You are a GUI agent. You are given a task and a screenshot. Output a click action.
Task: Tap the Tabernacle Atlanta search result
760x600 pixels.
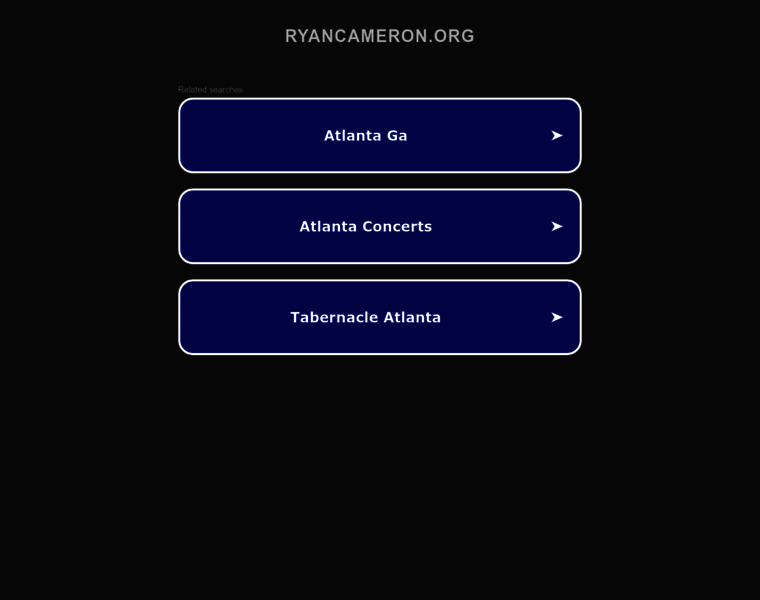(x=379, y=317)
